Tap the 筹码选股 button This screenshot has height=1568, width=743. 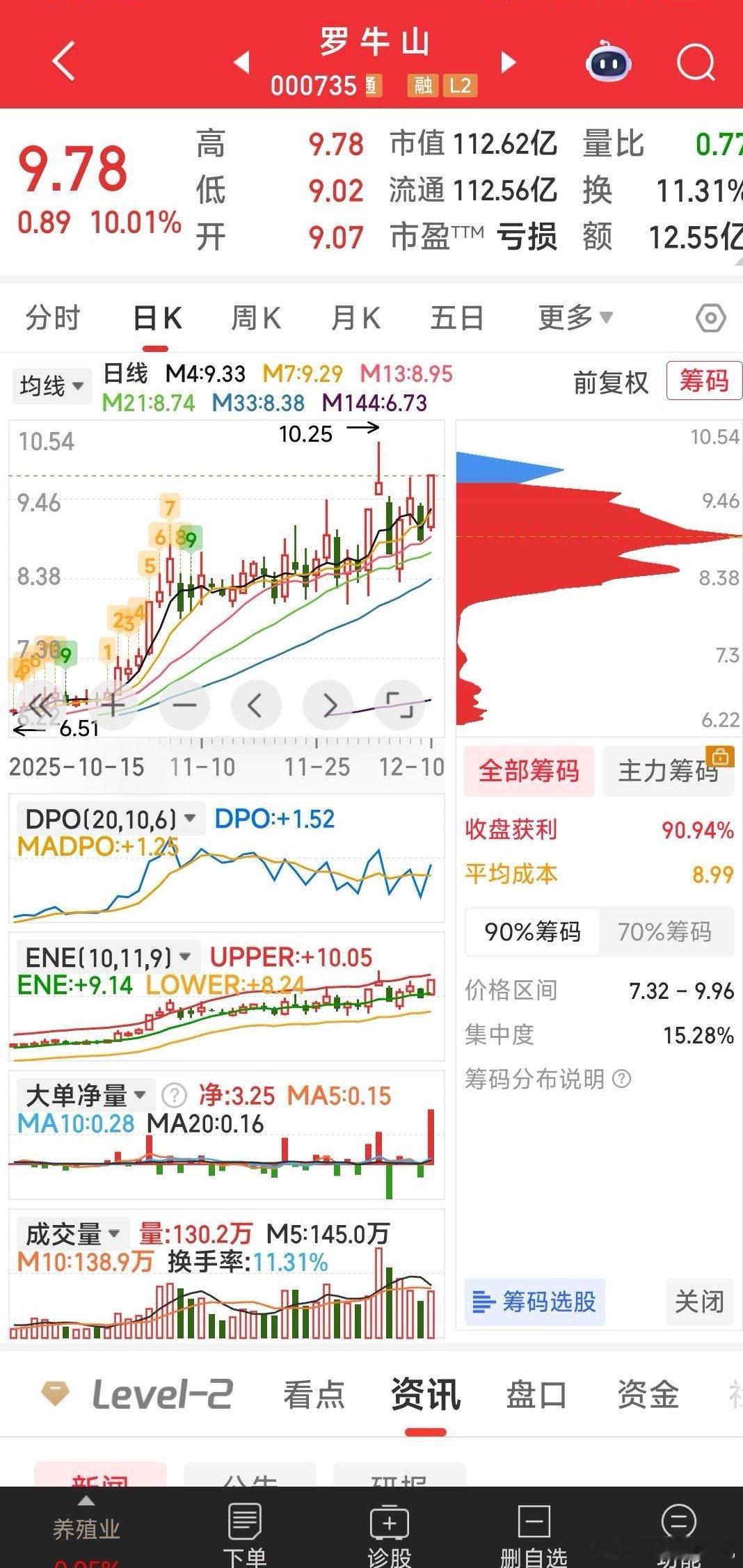534,1301
